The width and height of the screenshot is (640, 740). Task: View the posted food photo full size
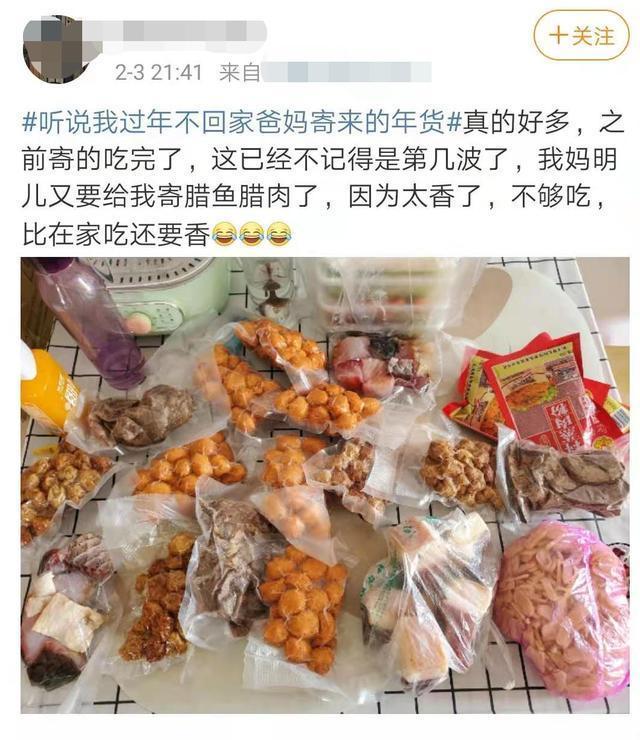click(x=324, y=484)
